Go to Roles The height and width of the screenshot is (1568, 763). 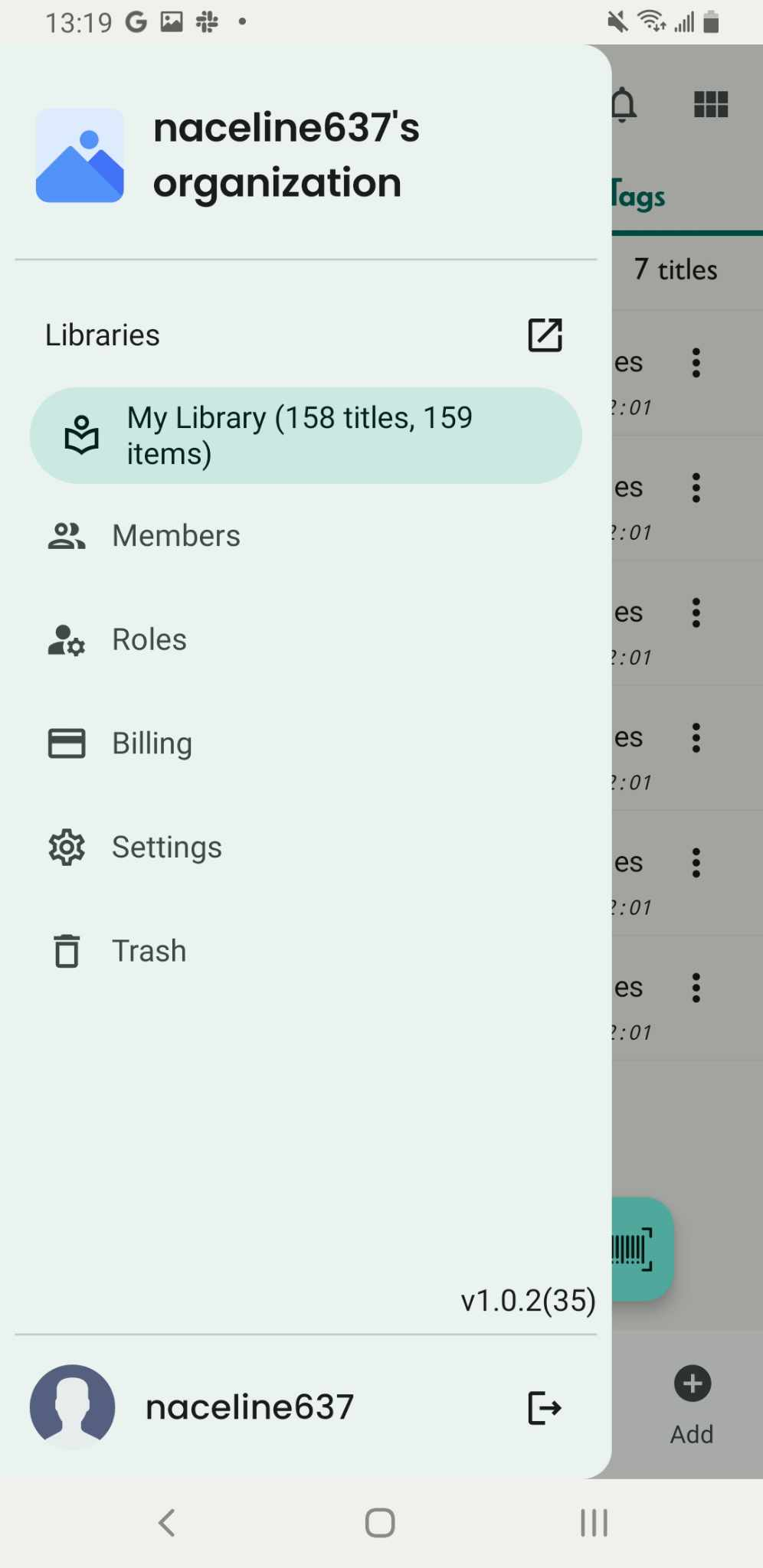pos(306,639)
